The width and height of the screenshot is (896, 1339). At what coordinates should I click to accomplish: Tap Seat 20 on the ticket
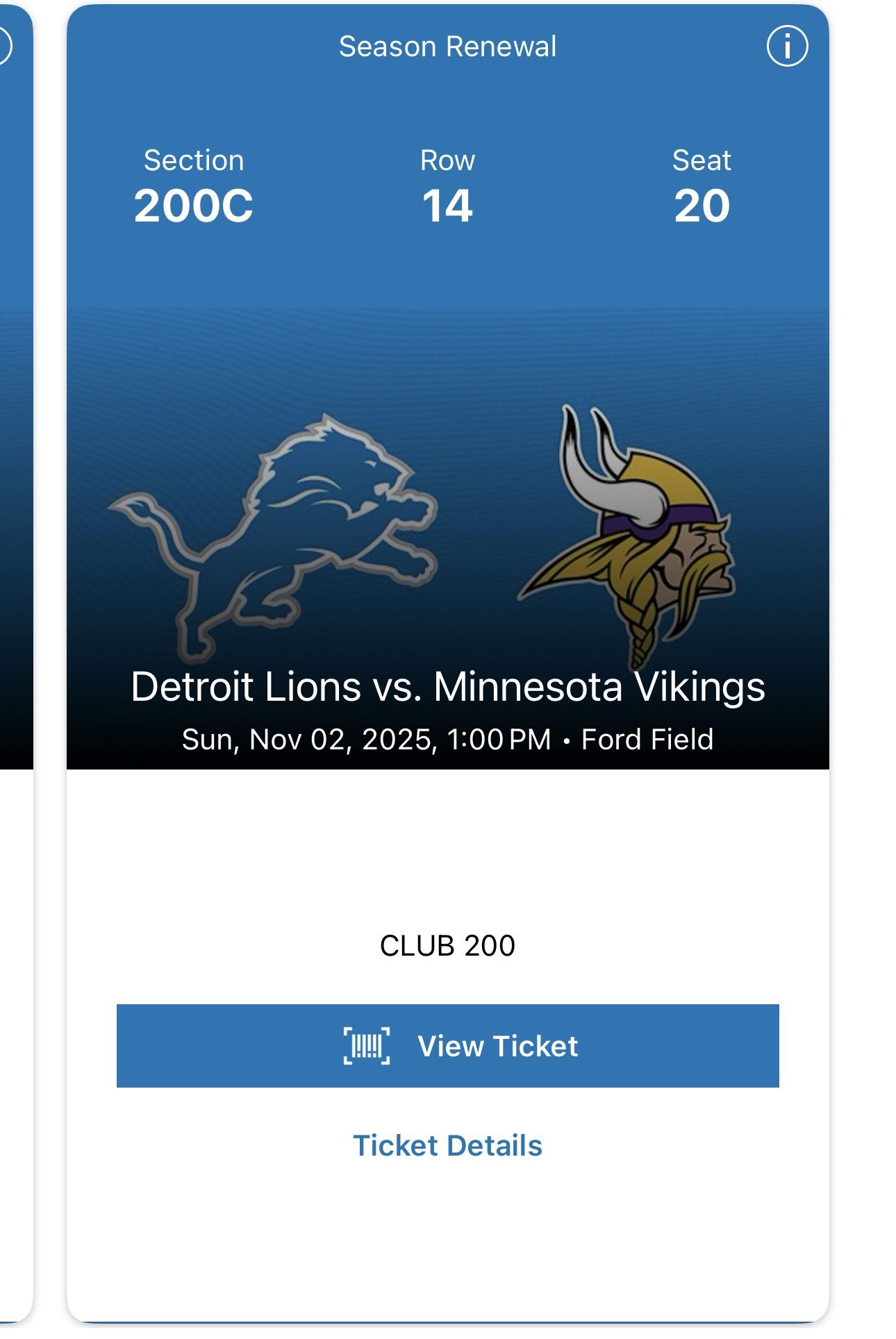[704, 203]
